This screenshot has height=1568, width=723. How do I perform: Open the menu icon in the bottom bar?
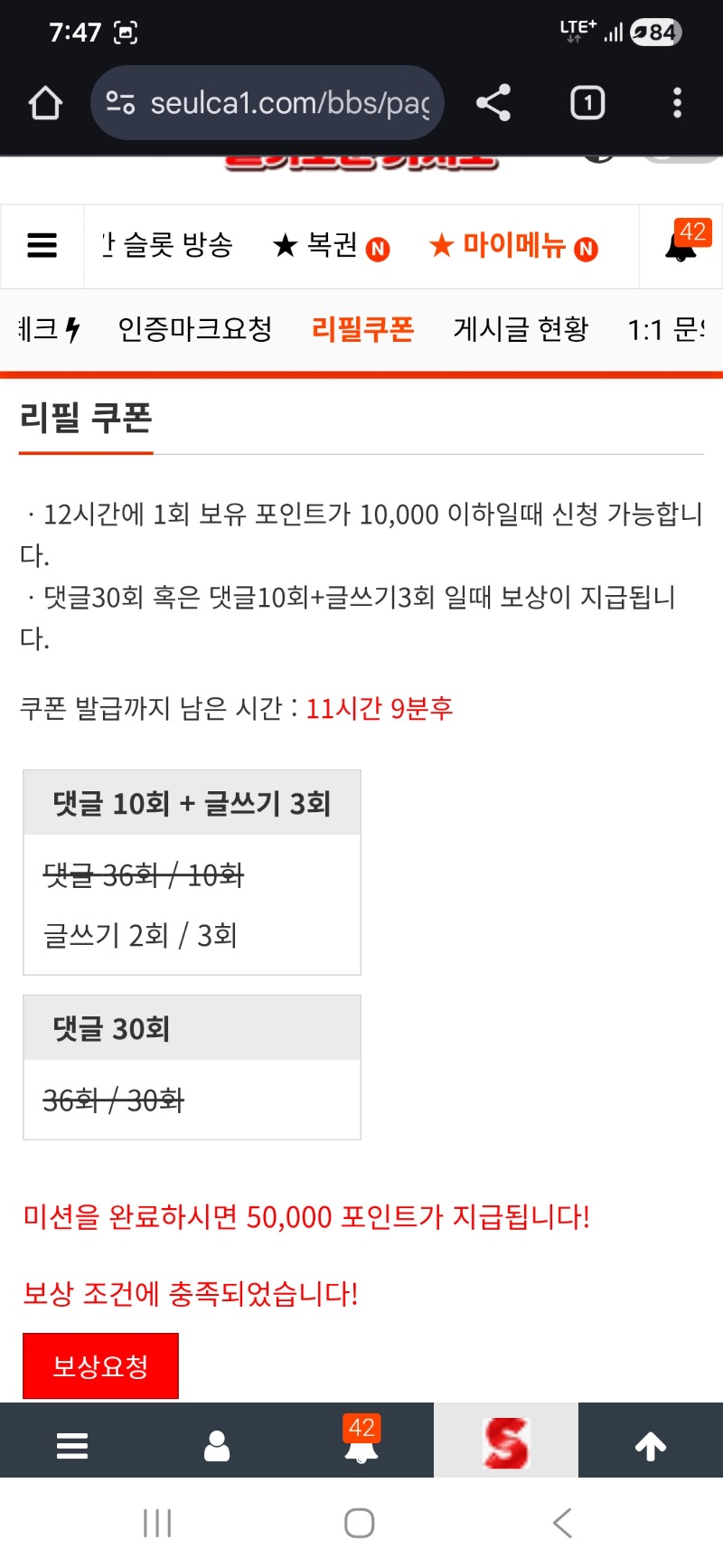pyautogui.click(x=72, y=1446)
